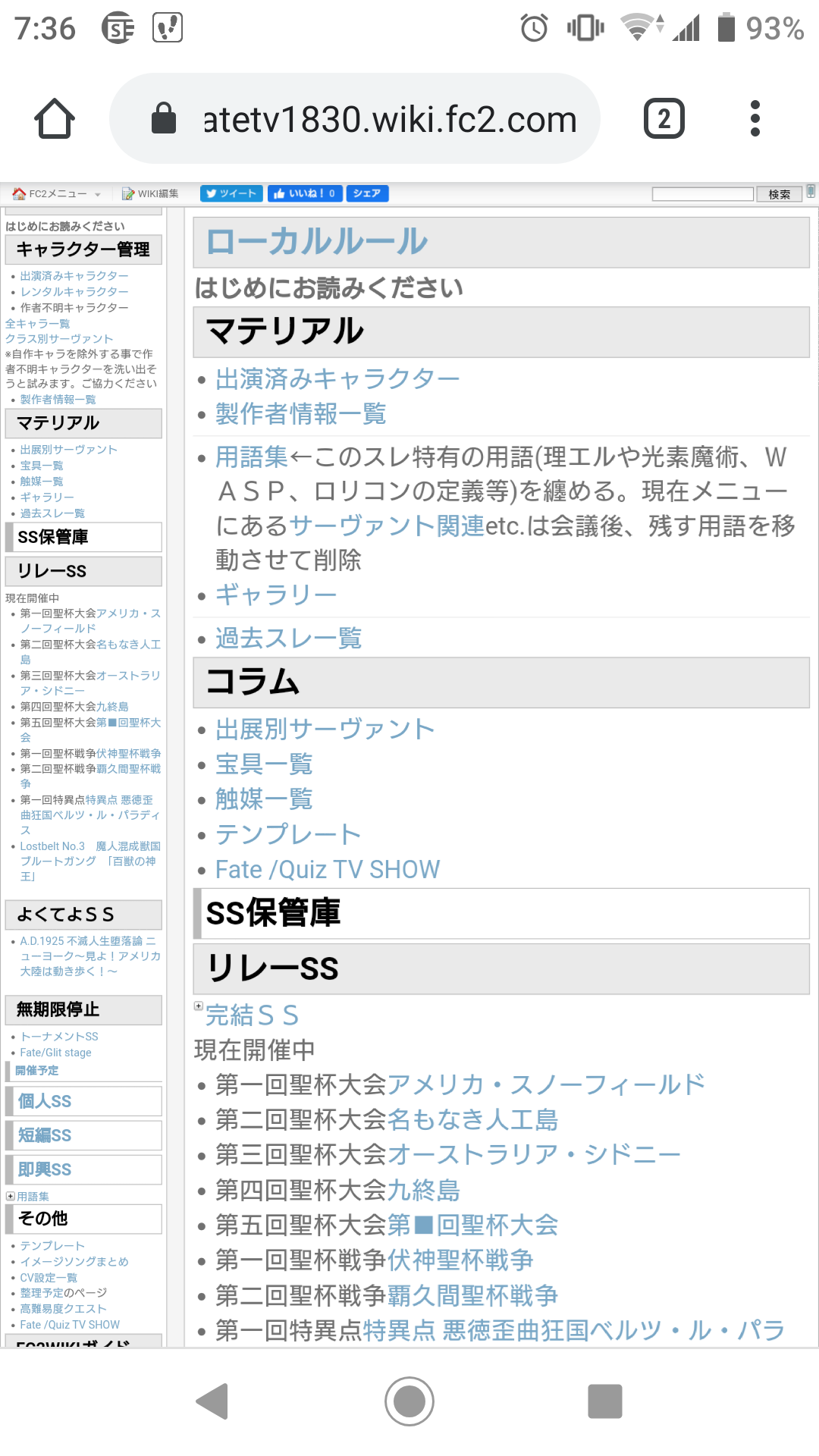Expand the 完結ＳＳ section
Viewport: 819px width, 1456px height.
click(x=199, y=1007)
